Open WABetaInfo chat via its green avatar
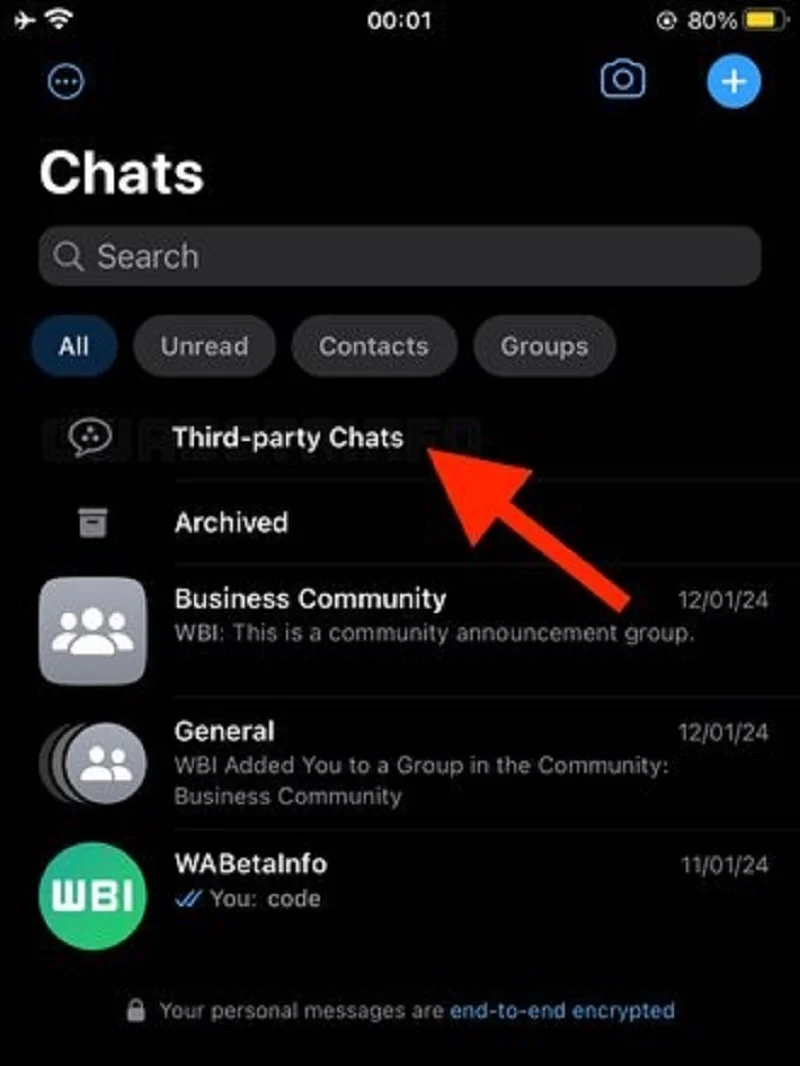This screenshot has height=1066, width=800. coord(93,895)
